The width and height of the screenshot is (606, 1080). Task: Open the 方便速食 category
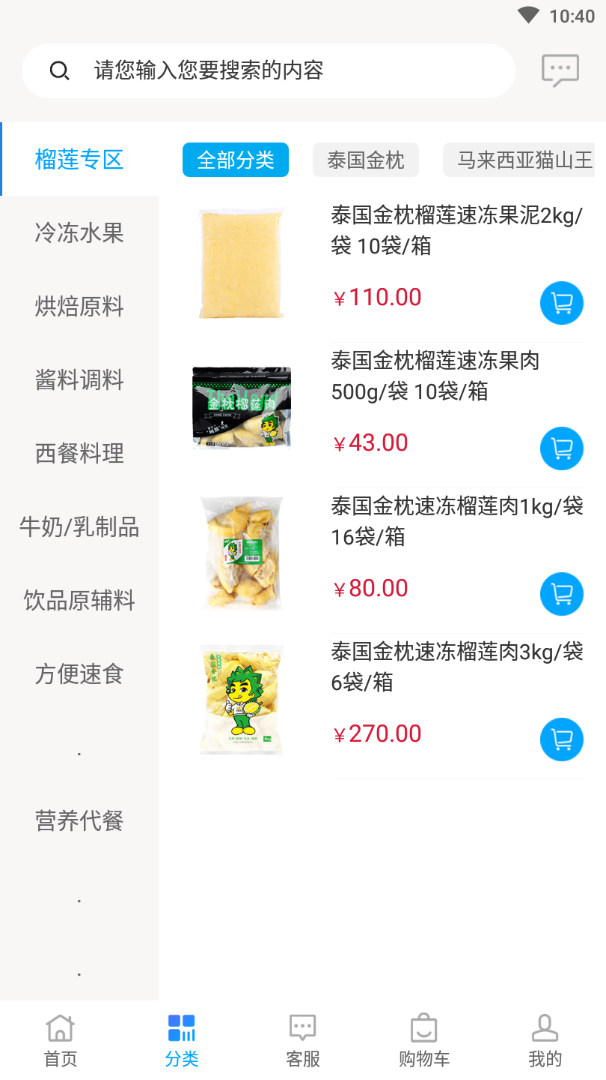pos(79,674)
